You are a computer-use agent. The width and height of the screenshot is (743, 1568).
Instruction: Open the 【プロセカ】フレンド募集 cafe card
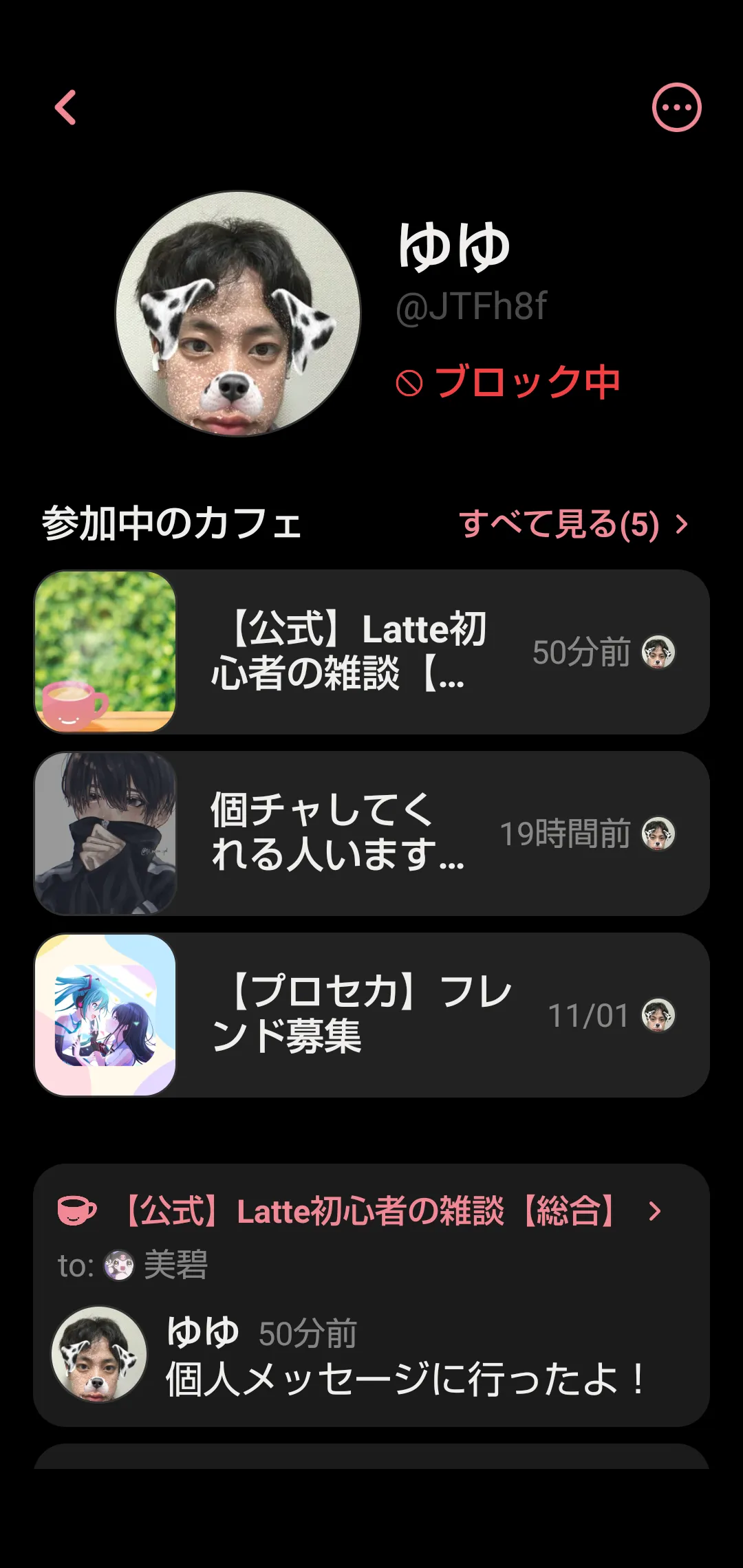(371, 1015)
